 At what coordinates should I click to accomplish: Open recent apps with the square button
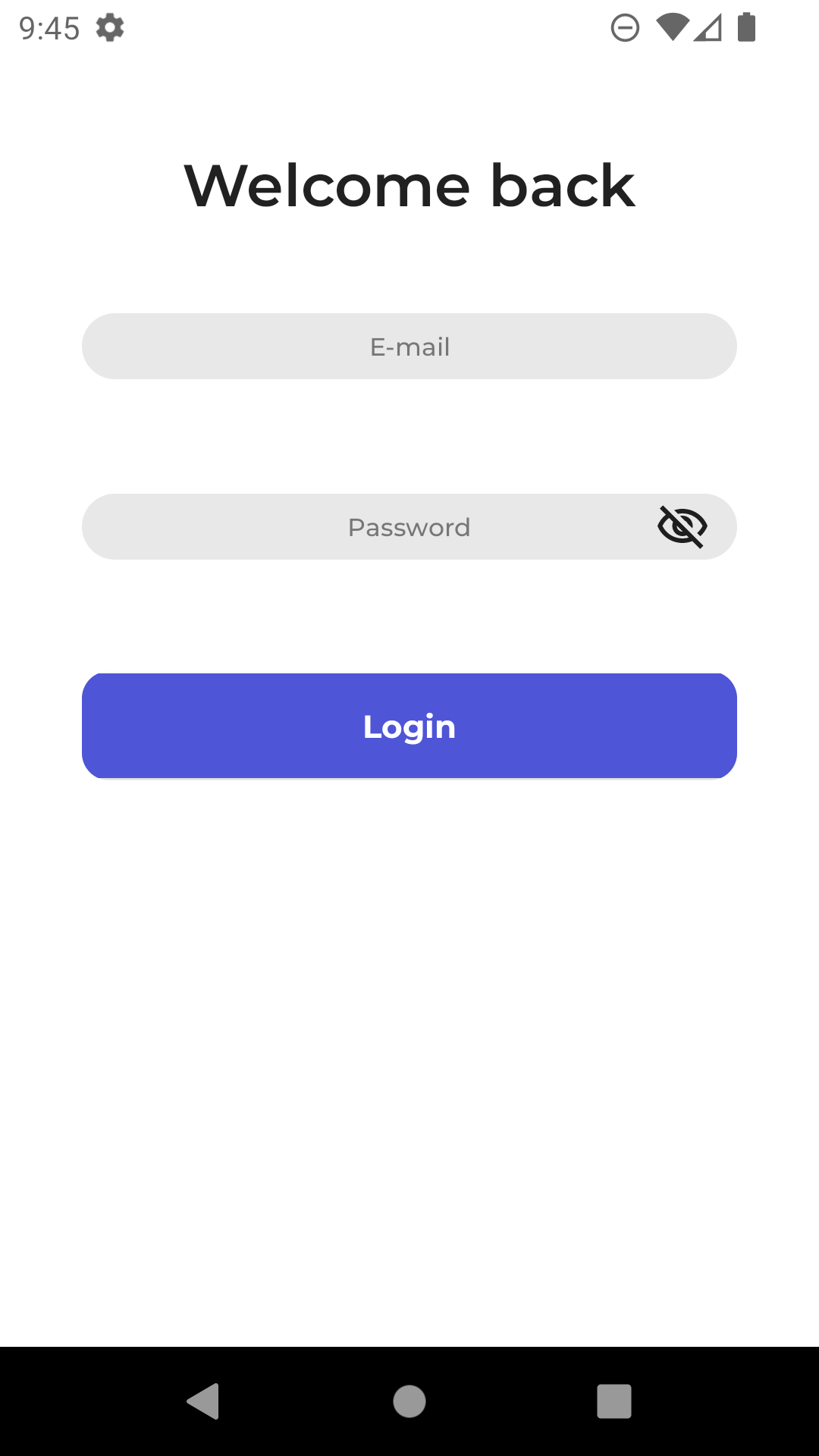click(614, 1401)
